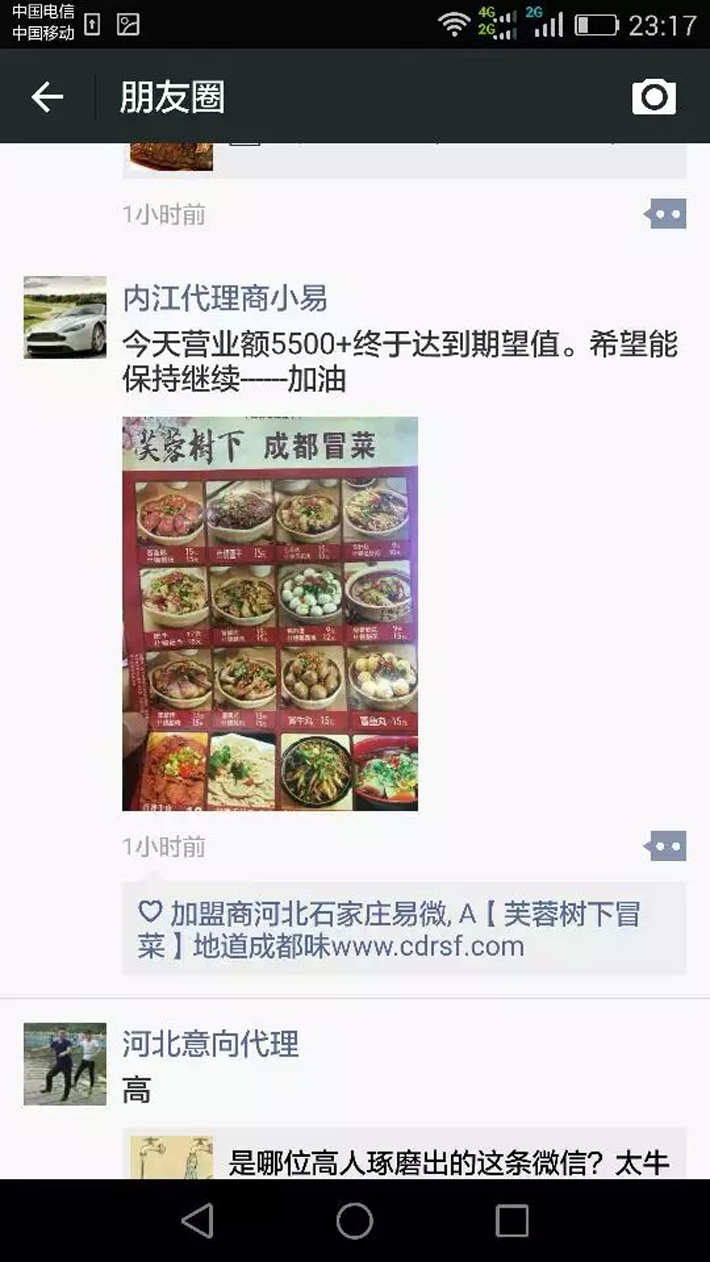View the 成都冒菜 menu photo
Screen dimensions: 710x1262
(270, 613)
